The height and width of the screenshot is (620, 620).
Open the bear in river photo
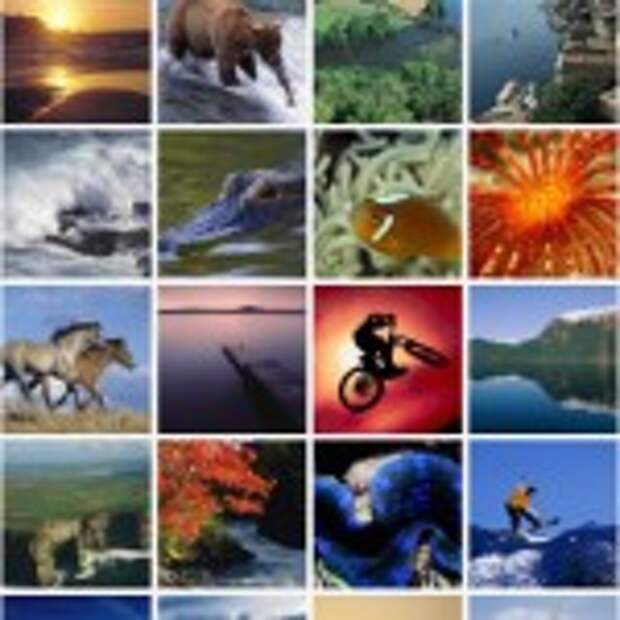pyautogui.click(x=232, y=60)
